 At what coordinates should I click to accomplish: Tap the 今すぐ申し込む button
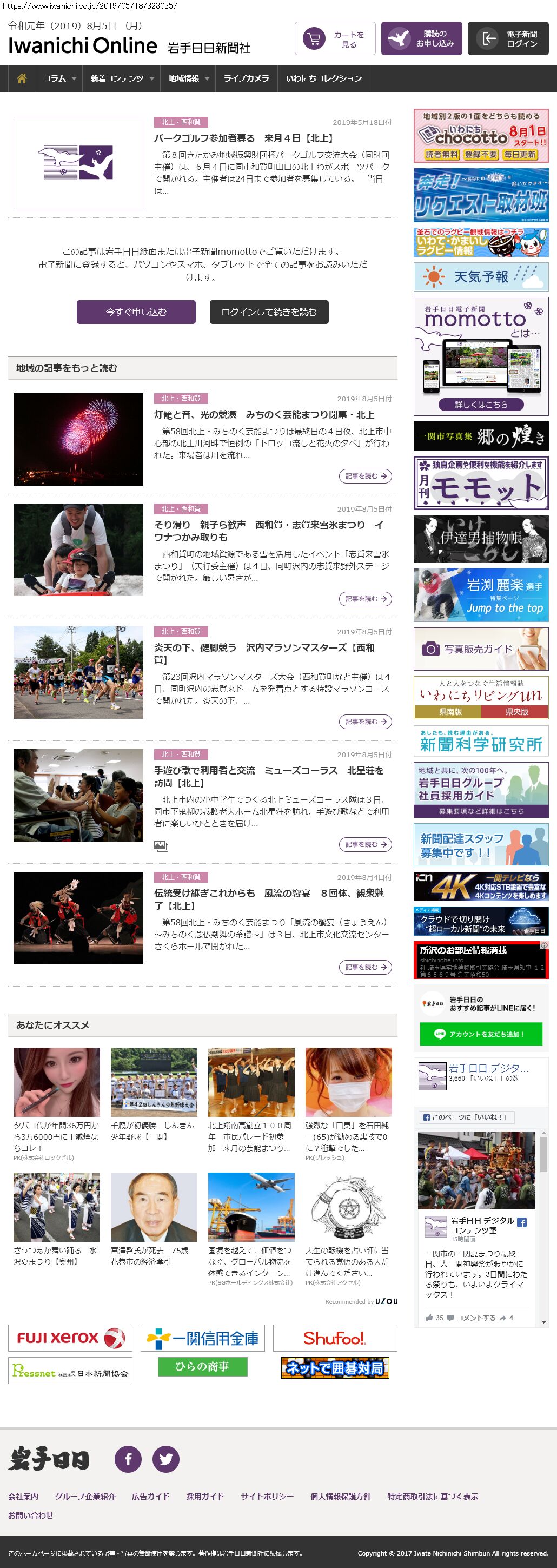click(136, 312)
